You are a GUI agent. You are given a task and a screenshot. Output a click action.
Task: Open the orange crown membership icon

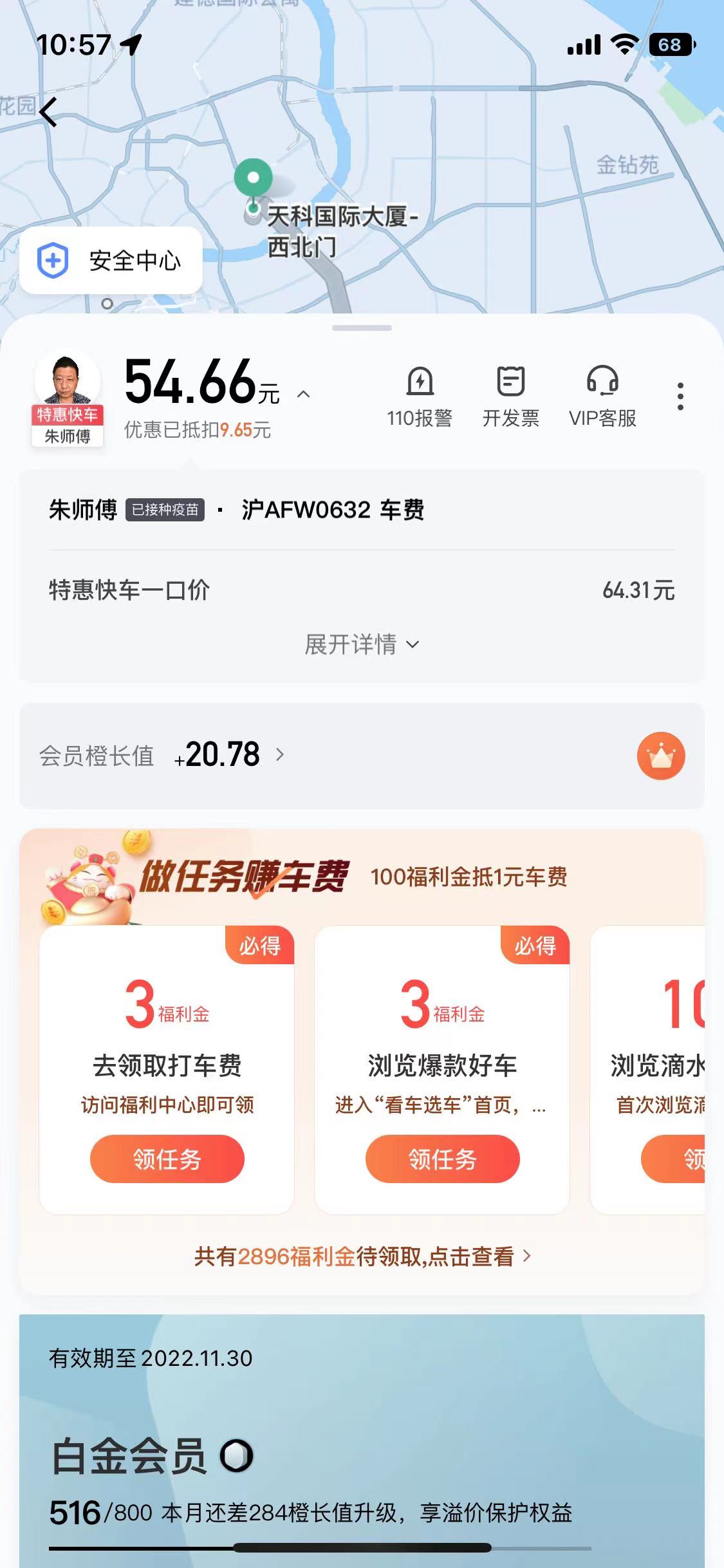(661, 756)
